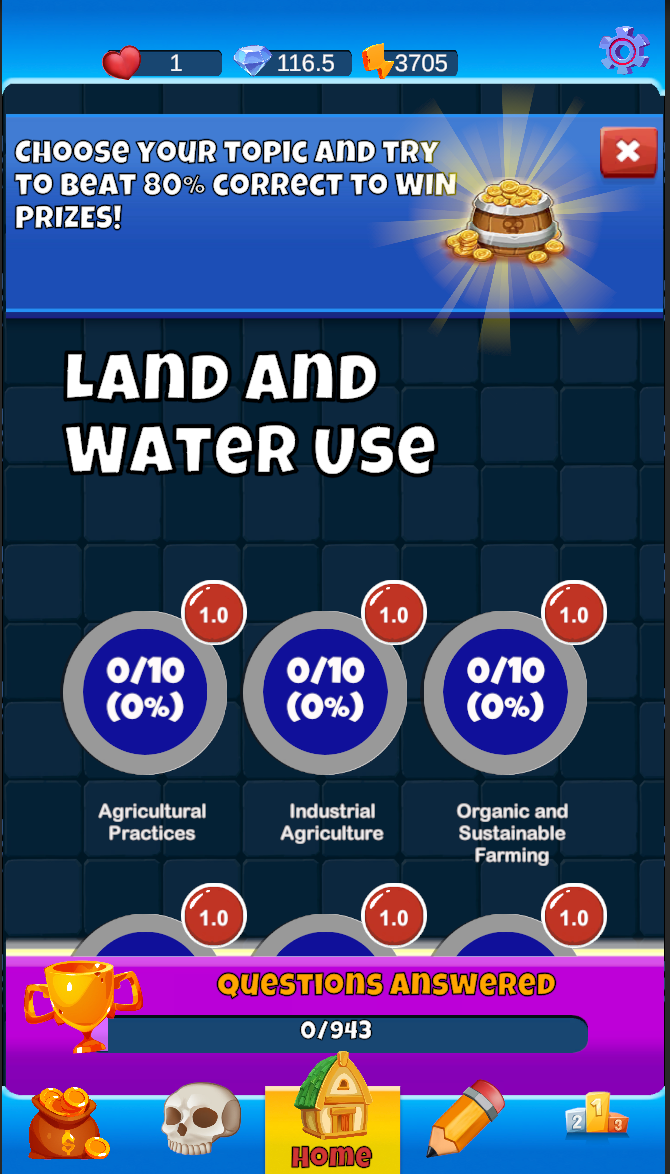Start the Industrial Agriculture quiz

[325, 691]
